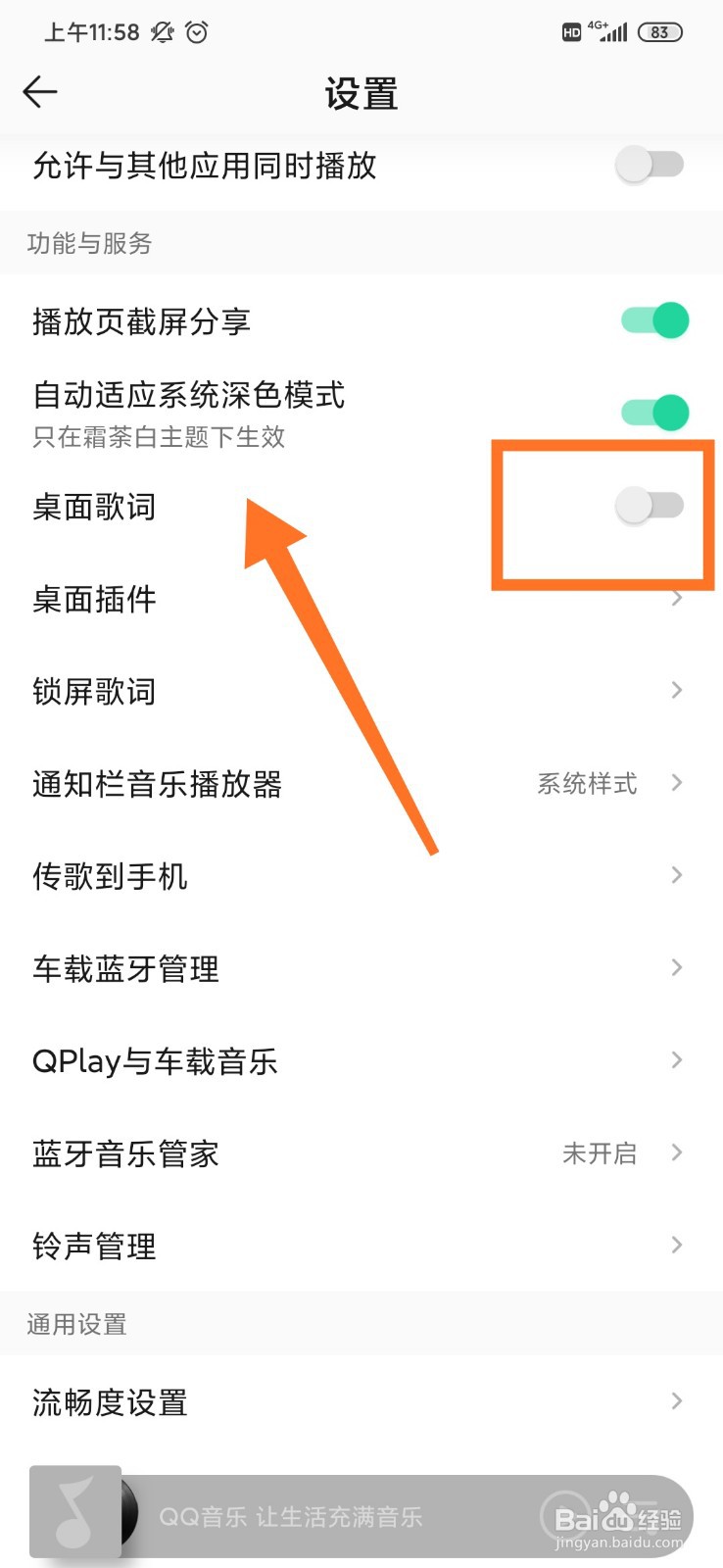Screen dimensions: 723x1568
Task: Tap the back arrow to exit settings
Action: tap(39, 91)
